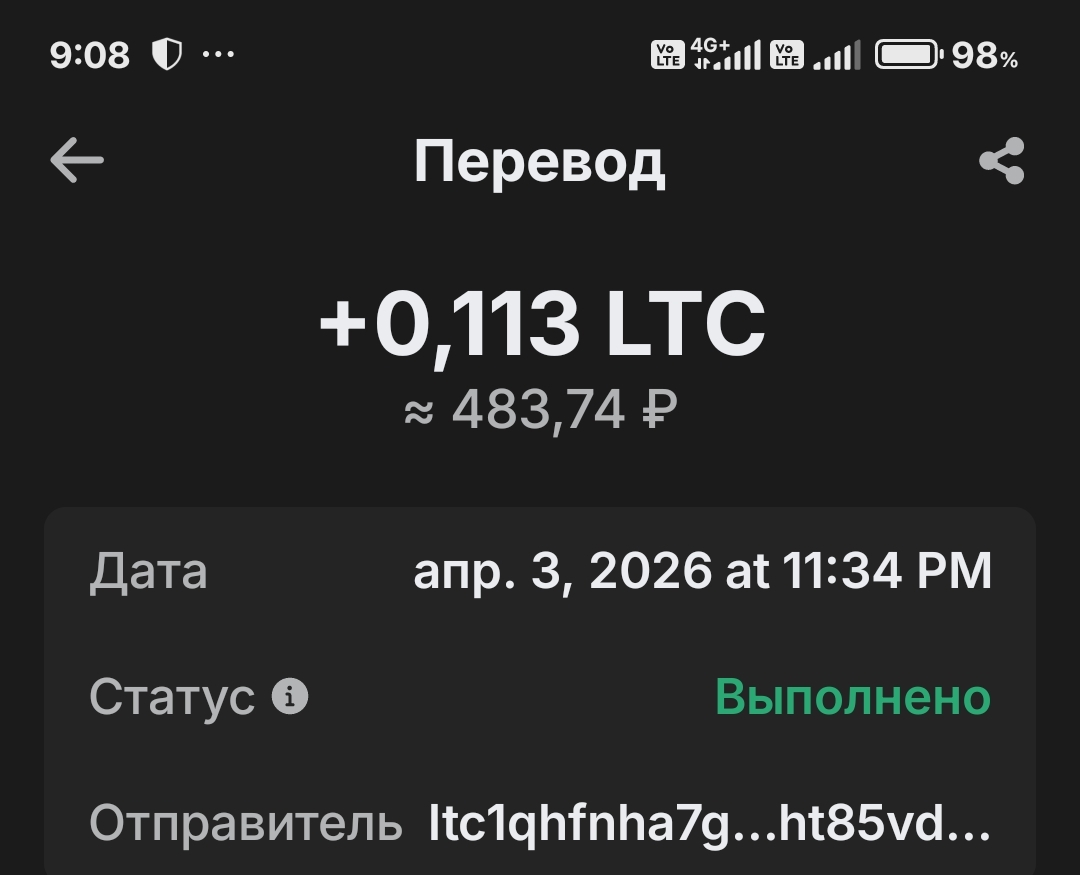Open the info icon next to Статус

pyautogui.click(x=291, y=695)
